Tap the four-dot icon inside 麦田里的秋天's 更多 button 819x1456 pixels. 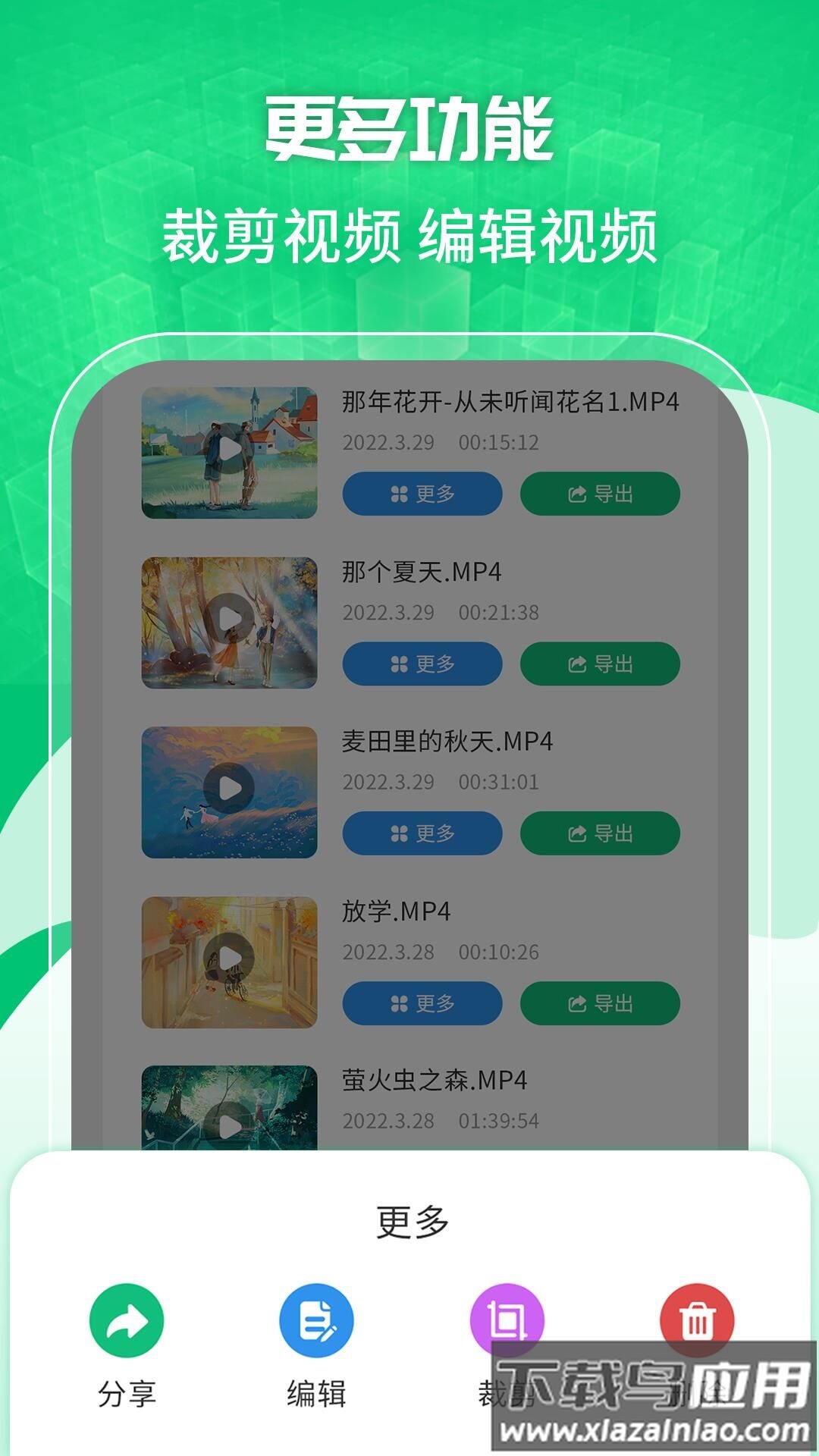tap(396, 834)
